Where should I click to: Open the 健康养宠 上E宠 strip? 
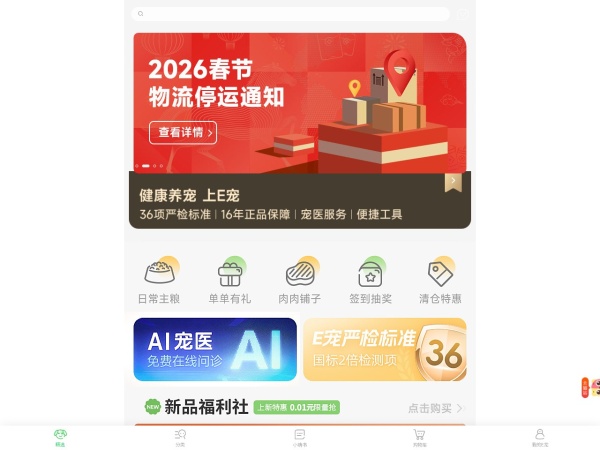(299, 204)
